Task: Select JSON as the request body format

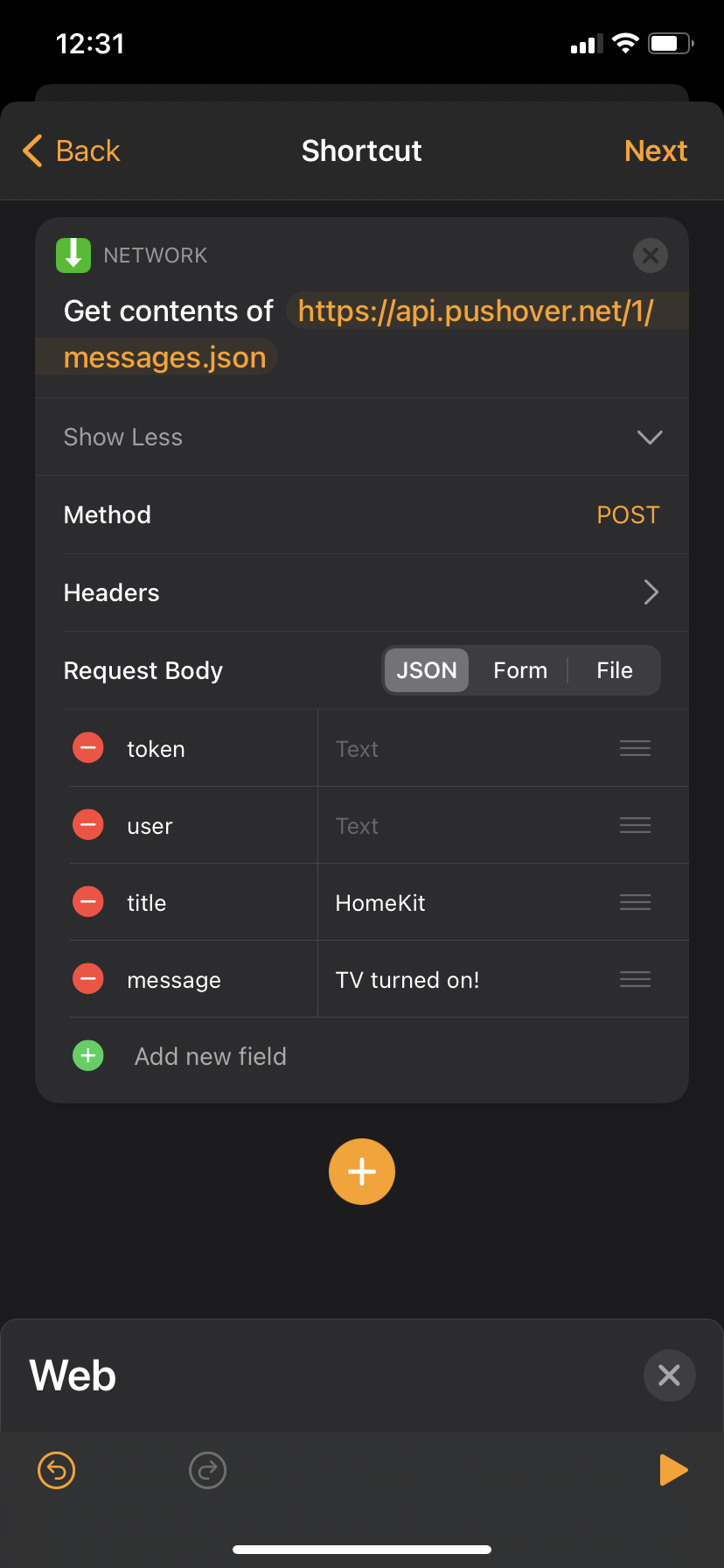Action: click(x=426, y=669)
